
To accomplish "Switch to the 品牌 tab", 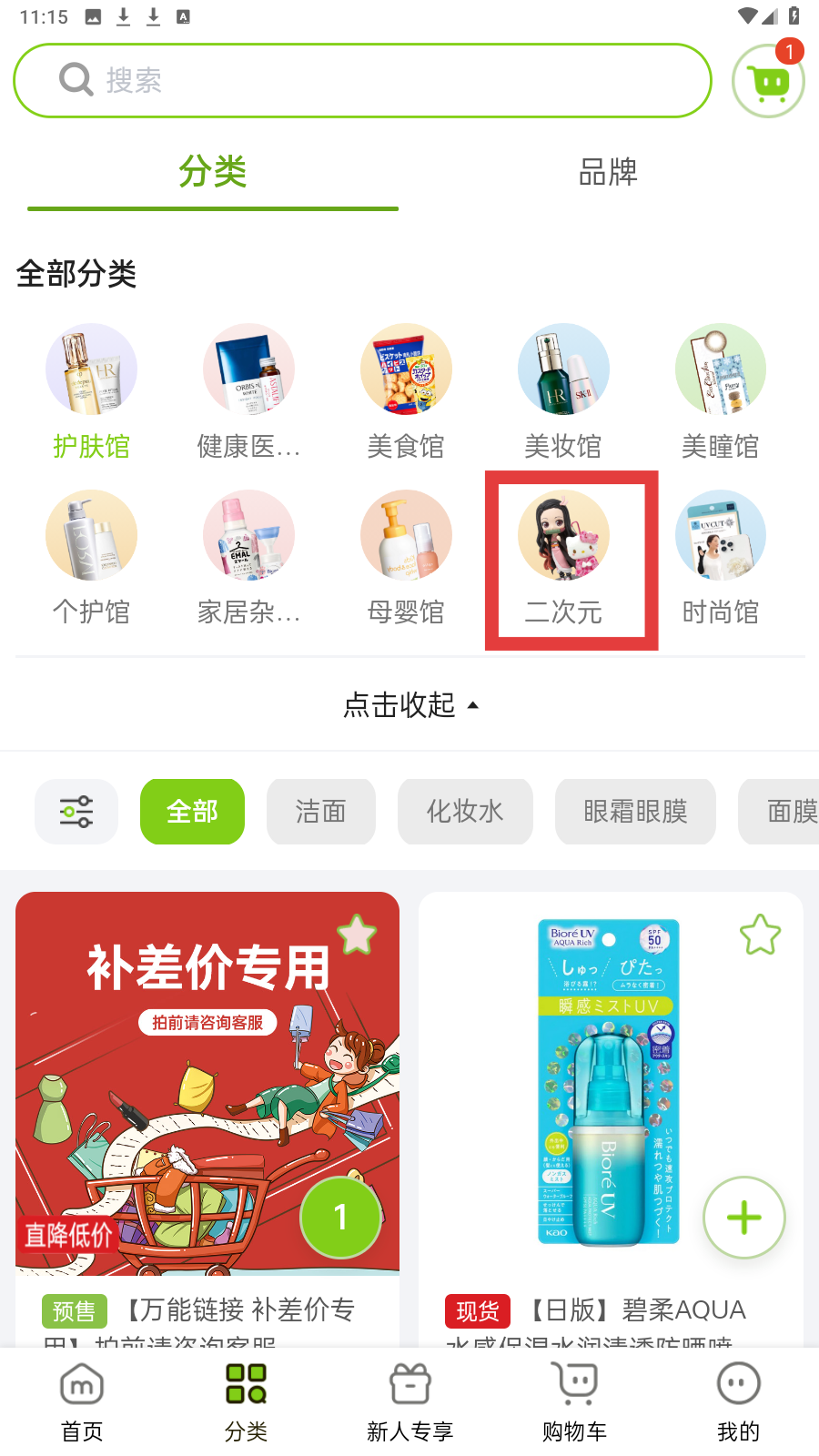I will pyautogui.click(x=608, y=172).
